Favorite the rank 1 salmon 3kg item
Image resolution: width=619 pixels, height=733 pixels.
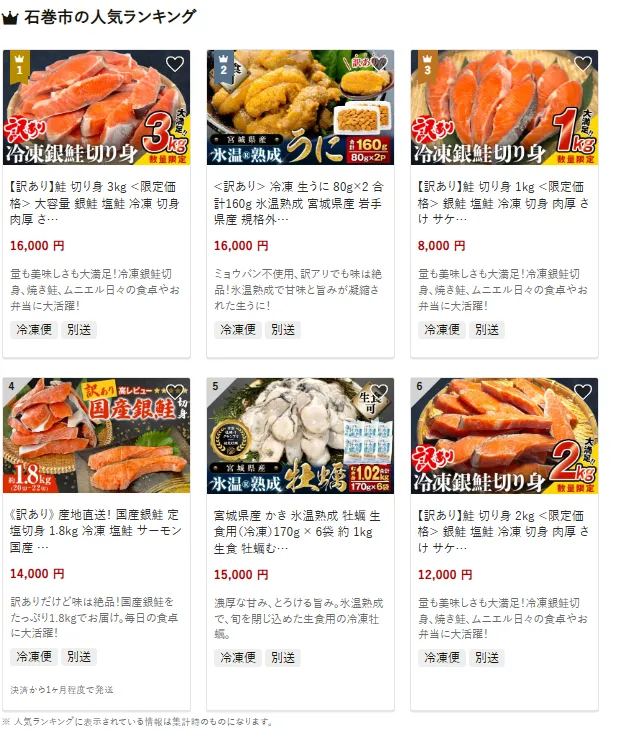coord(175,64)
